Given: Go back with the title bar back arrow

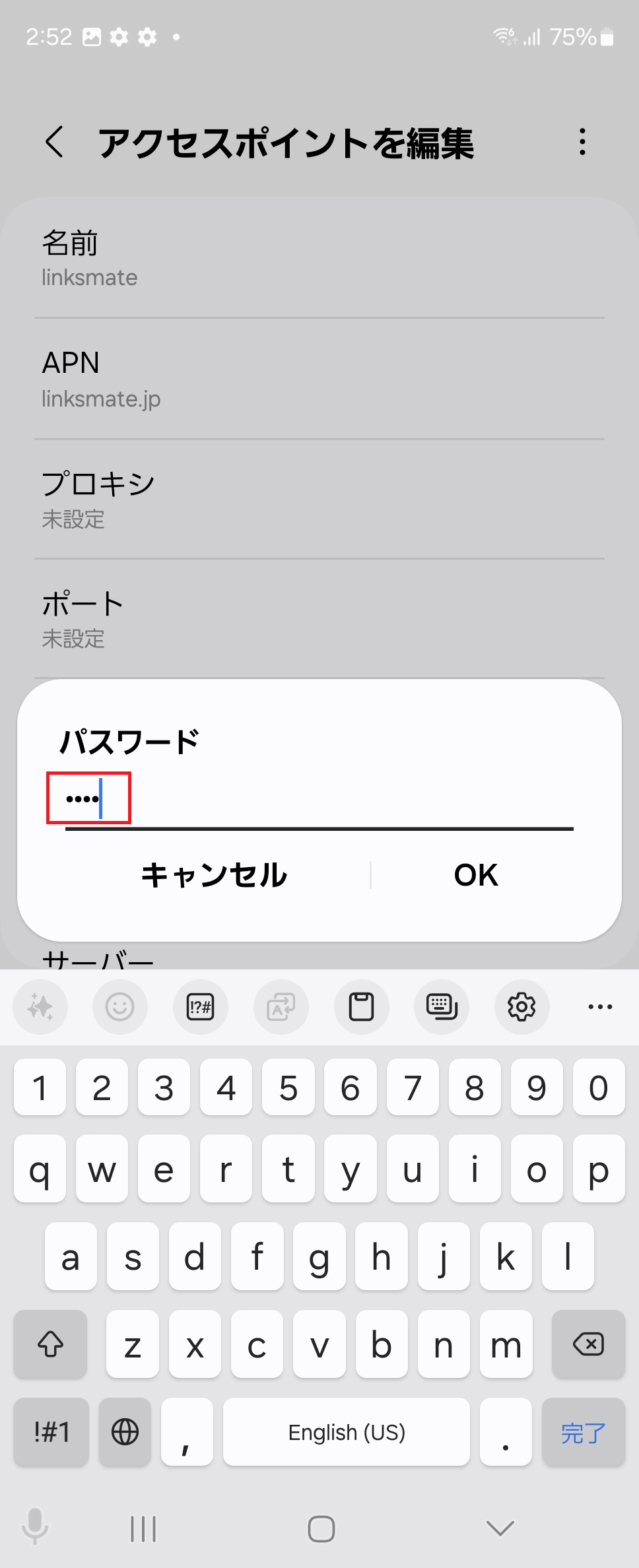Looking at the screenshot, I should point(55,143).
